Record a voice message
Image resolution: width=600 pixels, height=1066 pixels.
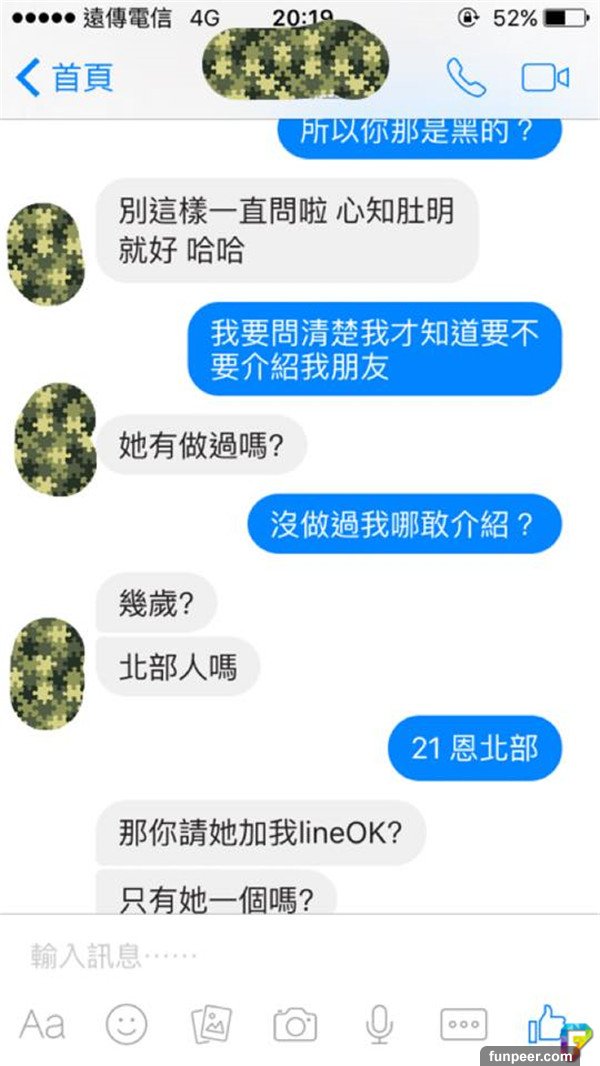[379, 1024]
